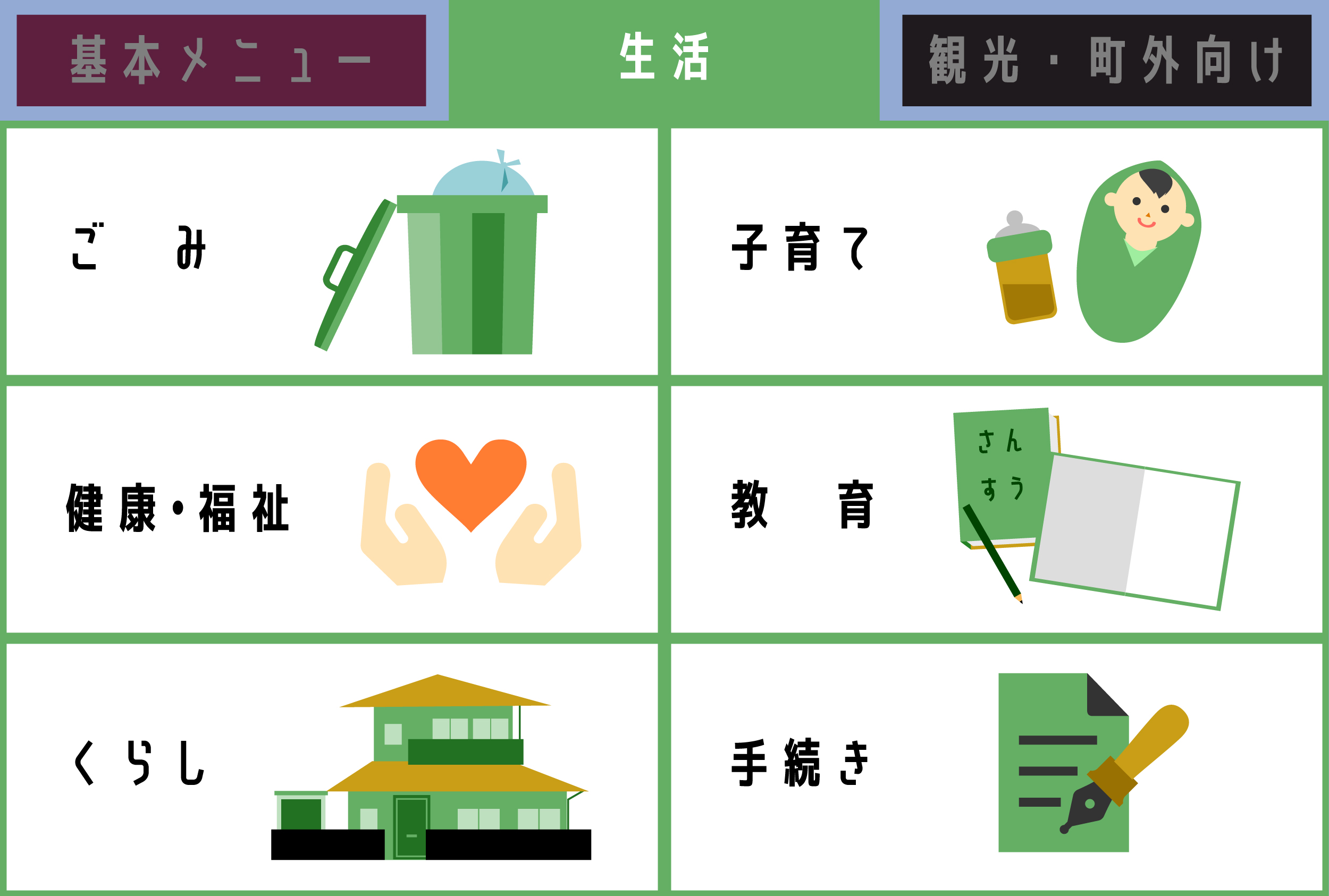Image resolution: width=1329 pixels, height=896 pixels.
Task: Switch to the 基本メニュー tab
Action: point(221,60)
